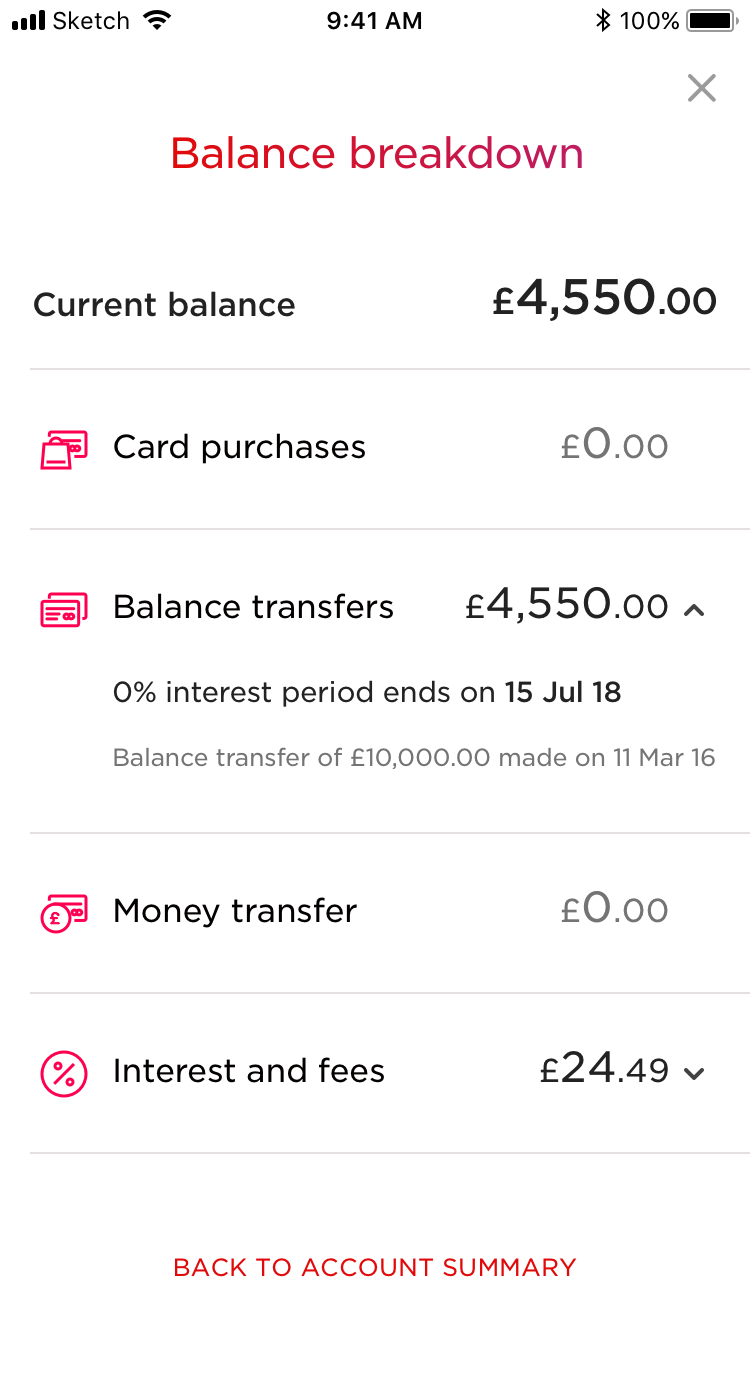This screenshot has height=1382, width=750.
Task: Click the Balance breakdown title
Action: (375, 154)
